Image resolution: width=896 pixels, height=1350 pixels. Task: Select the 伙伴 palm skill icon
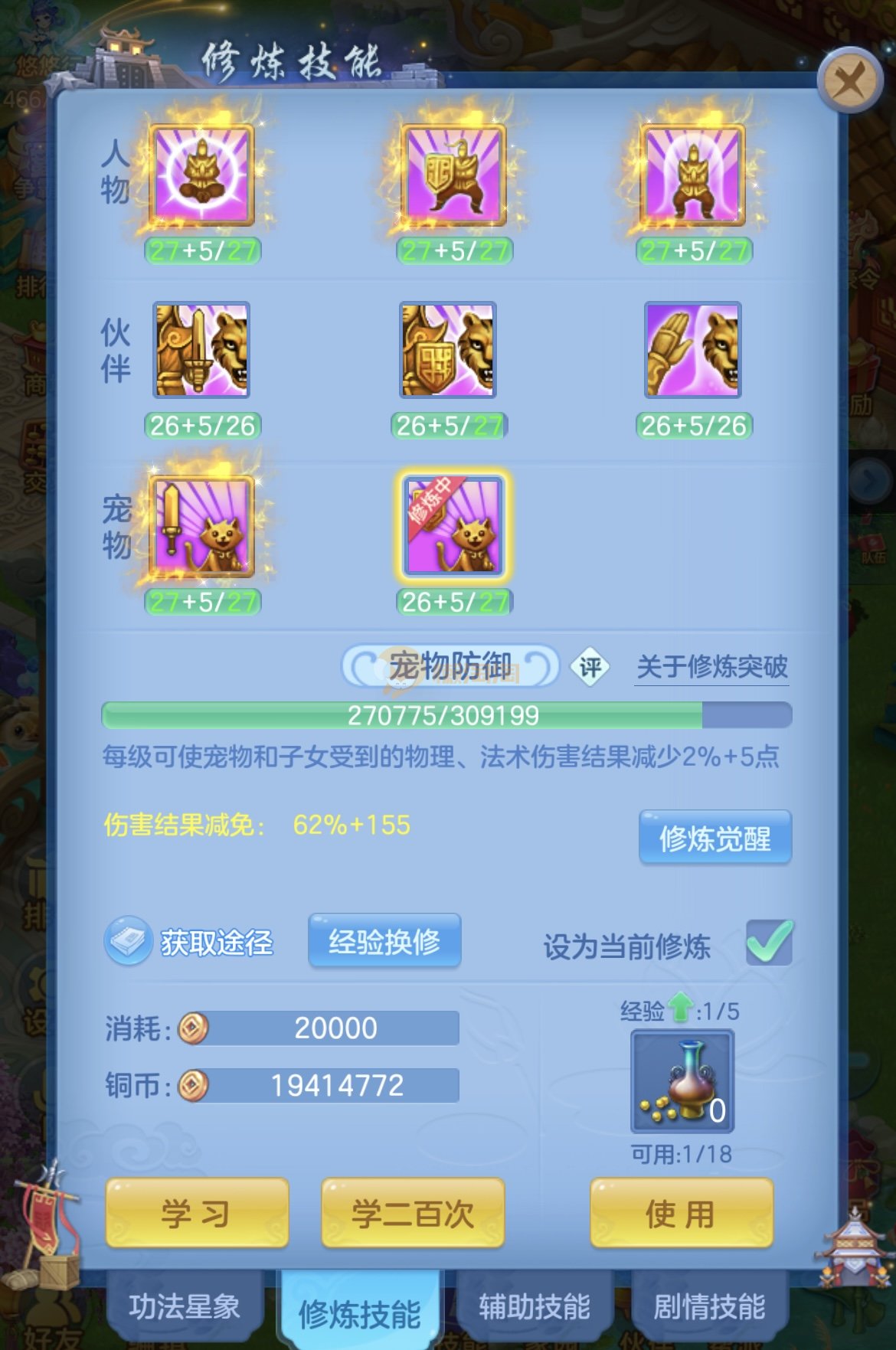tap(693, 350)
